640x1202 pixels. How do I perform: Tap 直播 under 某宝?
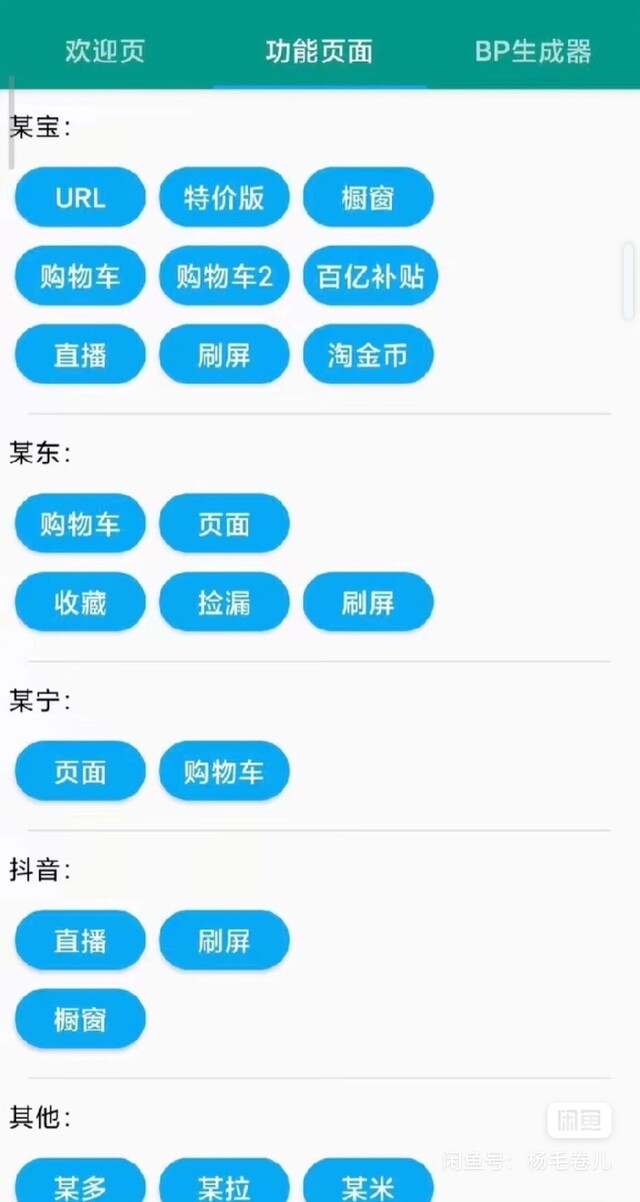(80, 354)
